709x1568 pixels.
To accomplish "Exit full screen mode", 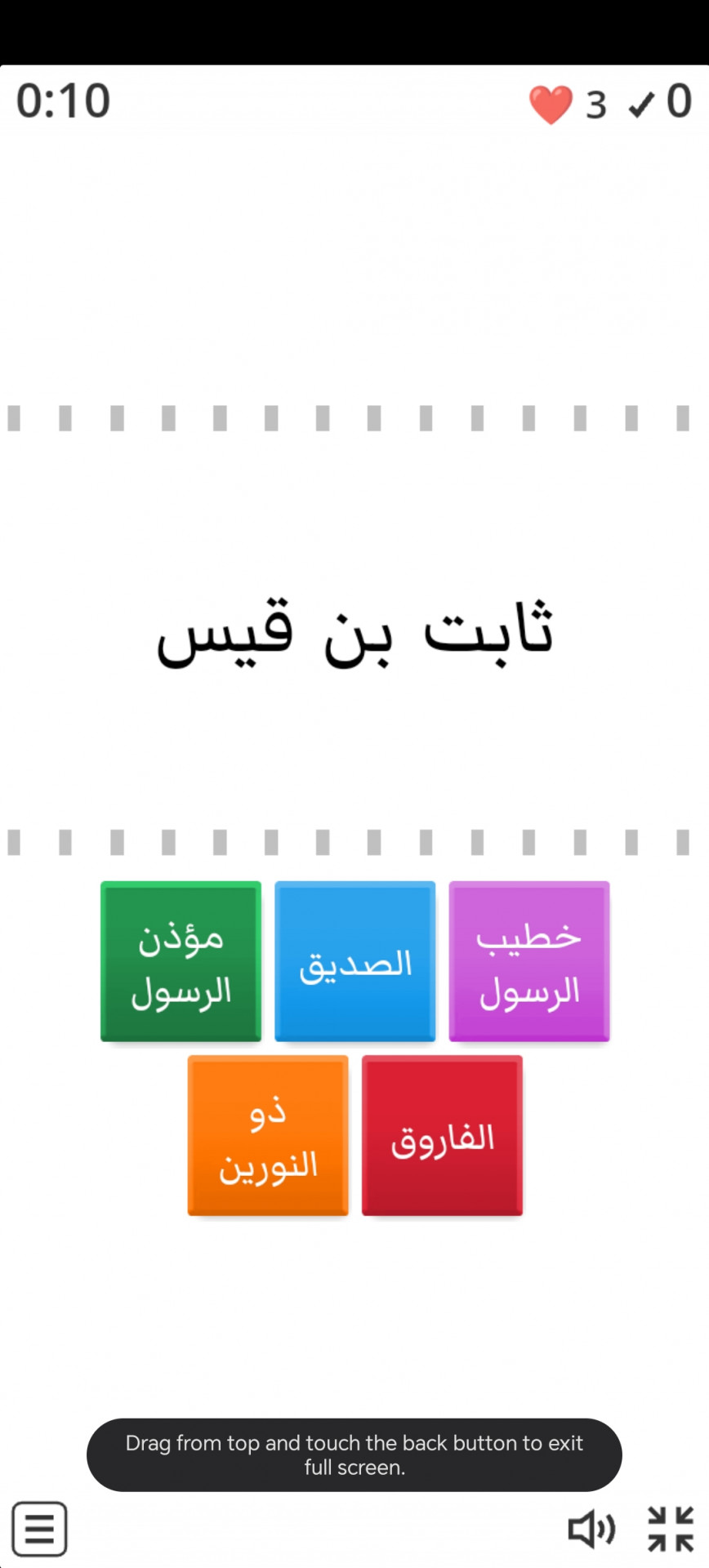I will click(671, 1529).
